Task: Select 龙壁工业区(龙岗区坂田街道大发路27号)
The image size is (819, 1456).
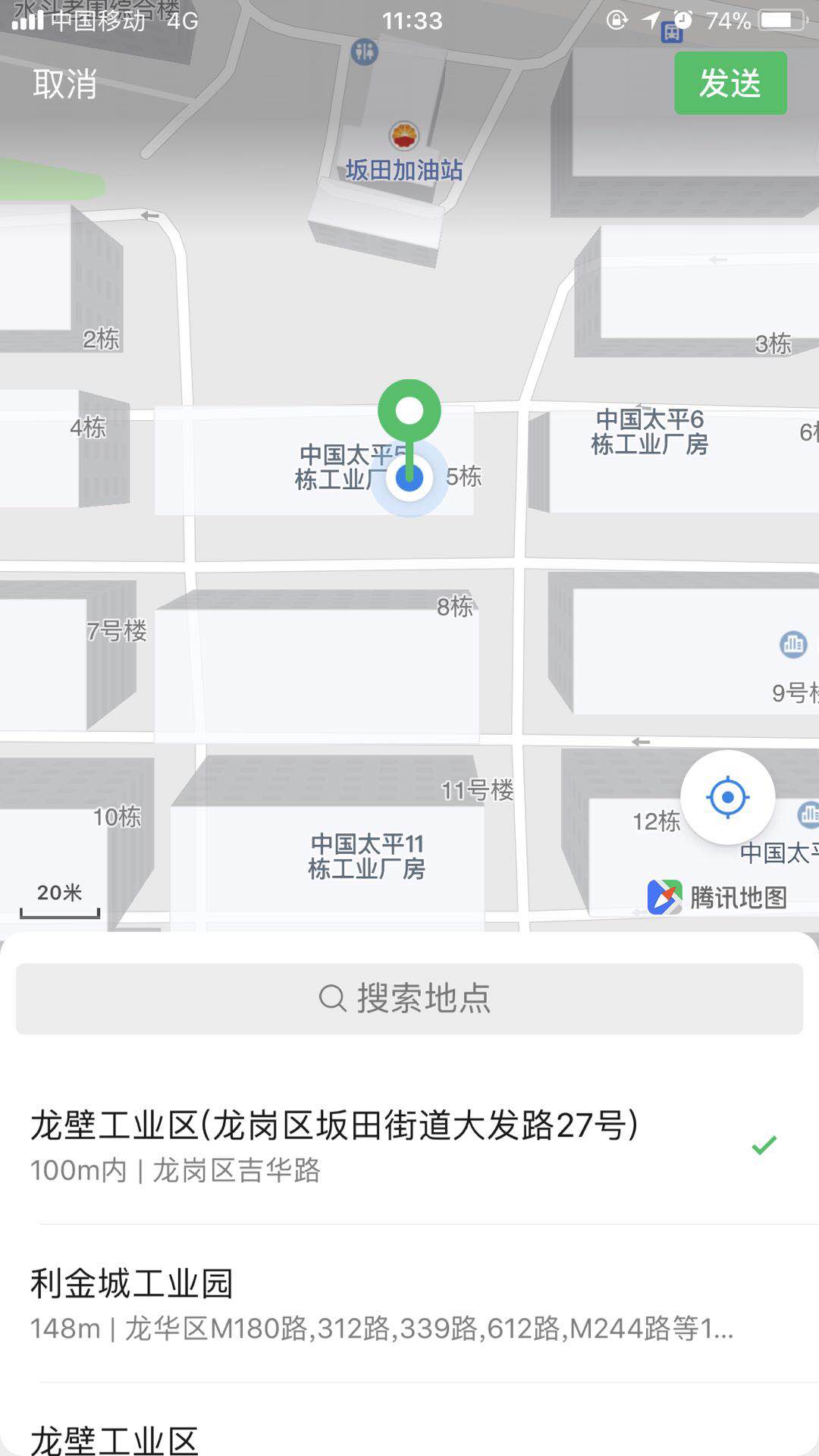Action: click(334, 1144)
